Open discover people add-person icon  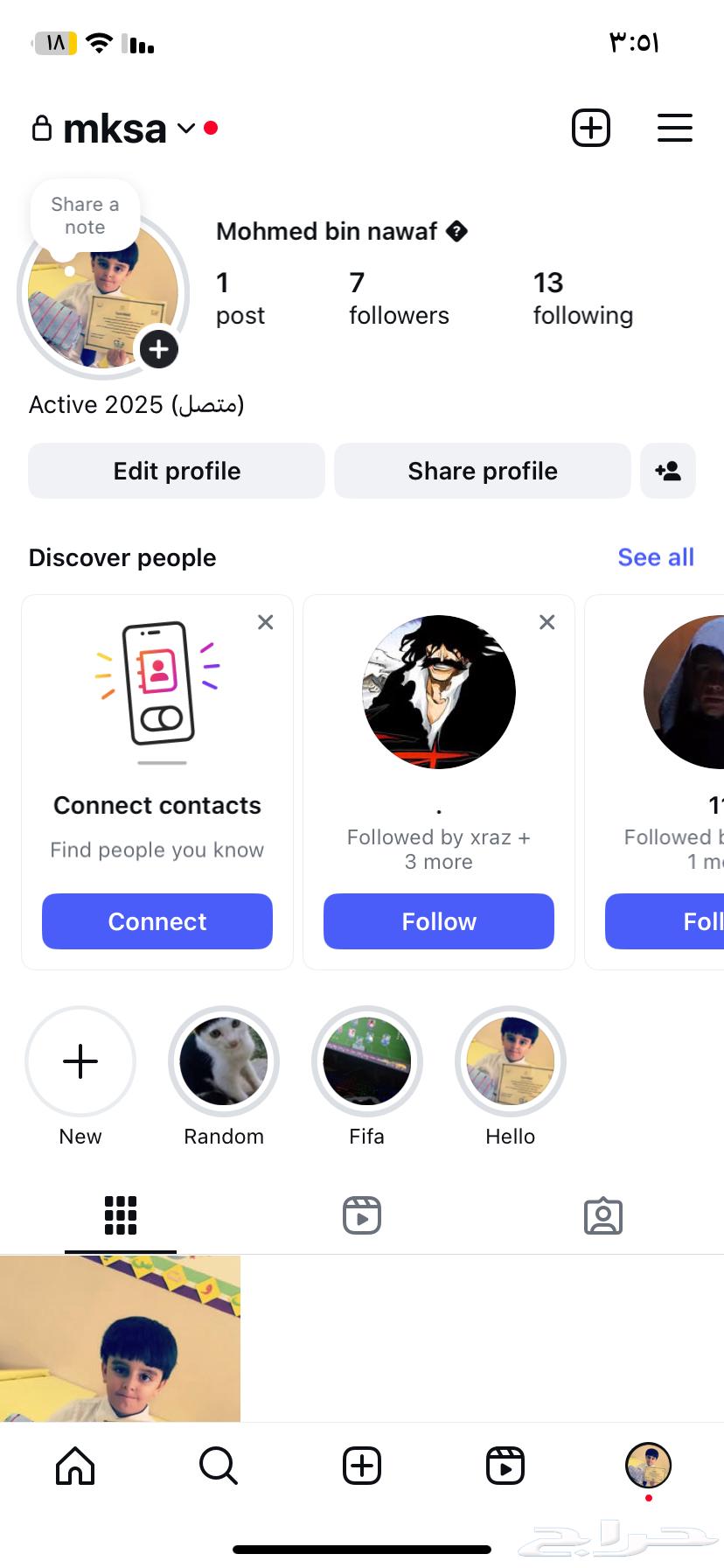(668, 471)
